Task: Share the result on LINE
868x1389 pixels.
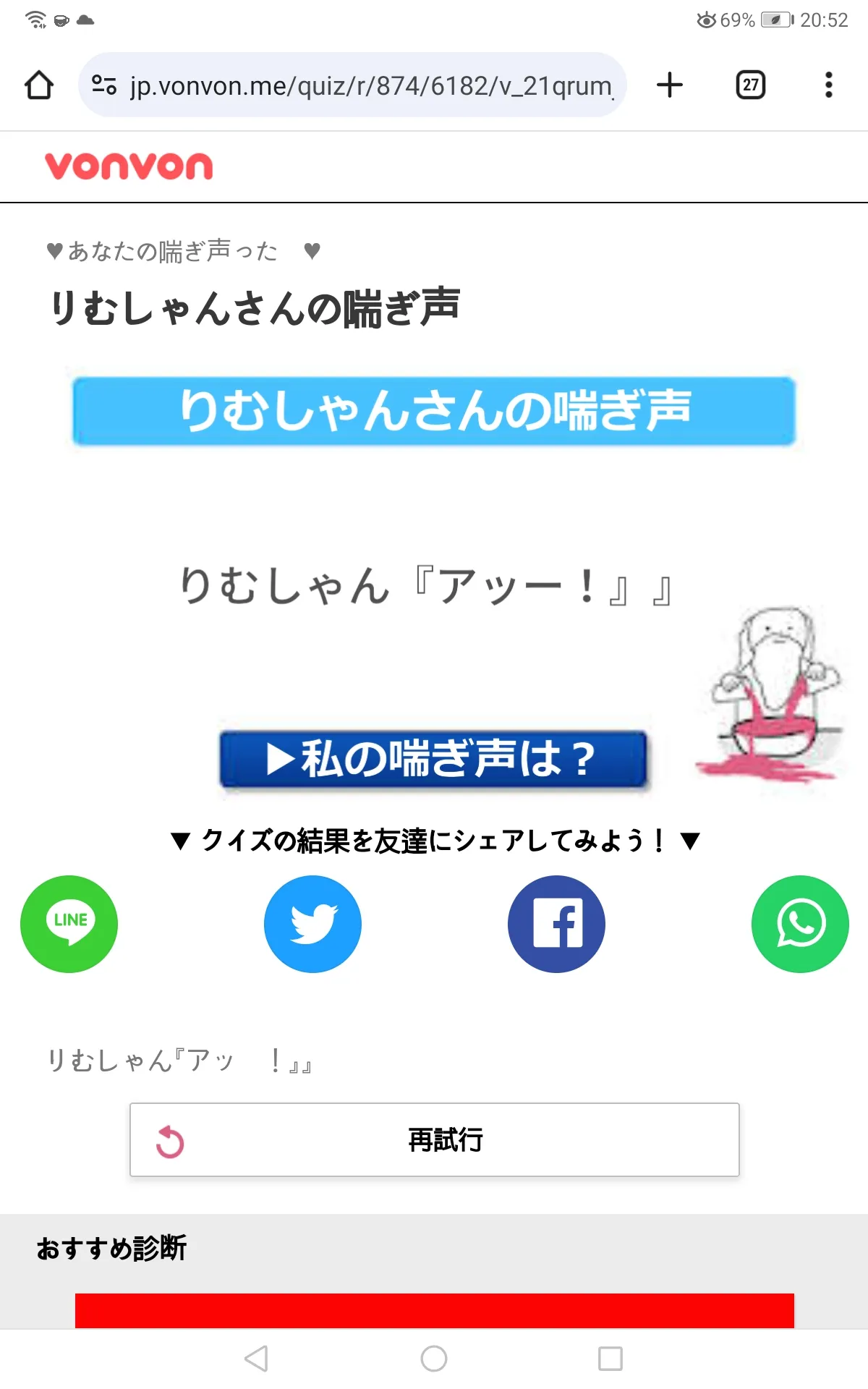Action: coord(69,924)
